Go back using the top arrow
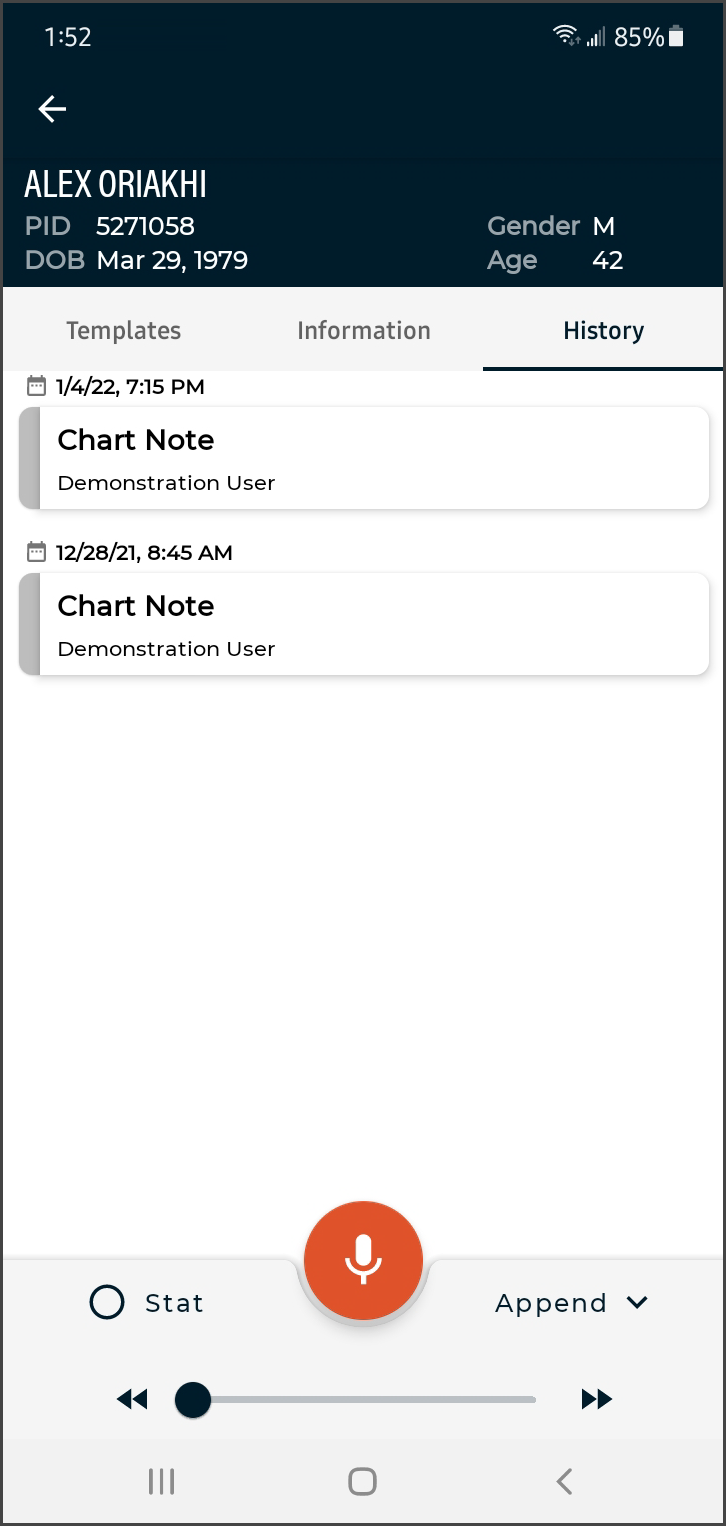Viewport: 726px width, 1526px height. click(x=52, y=109)
